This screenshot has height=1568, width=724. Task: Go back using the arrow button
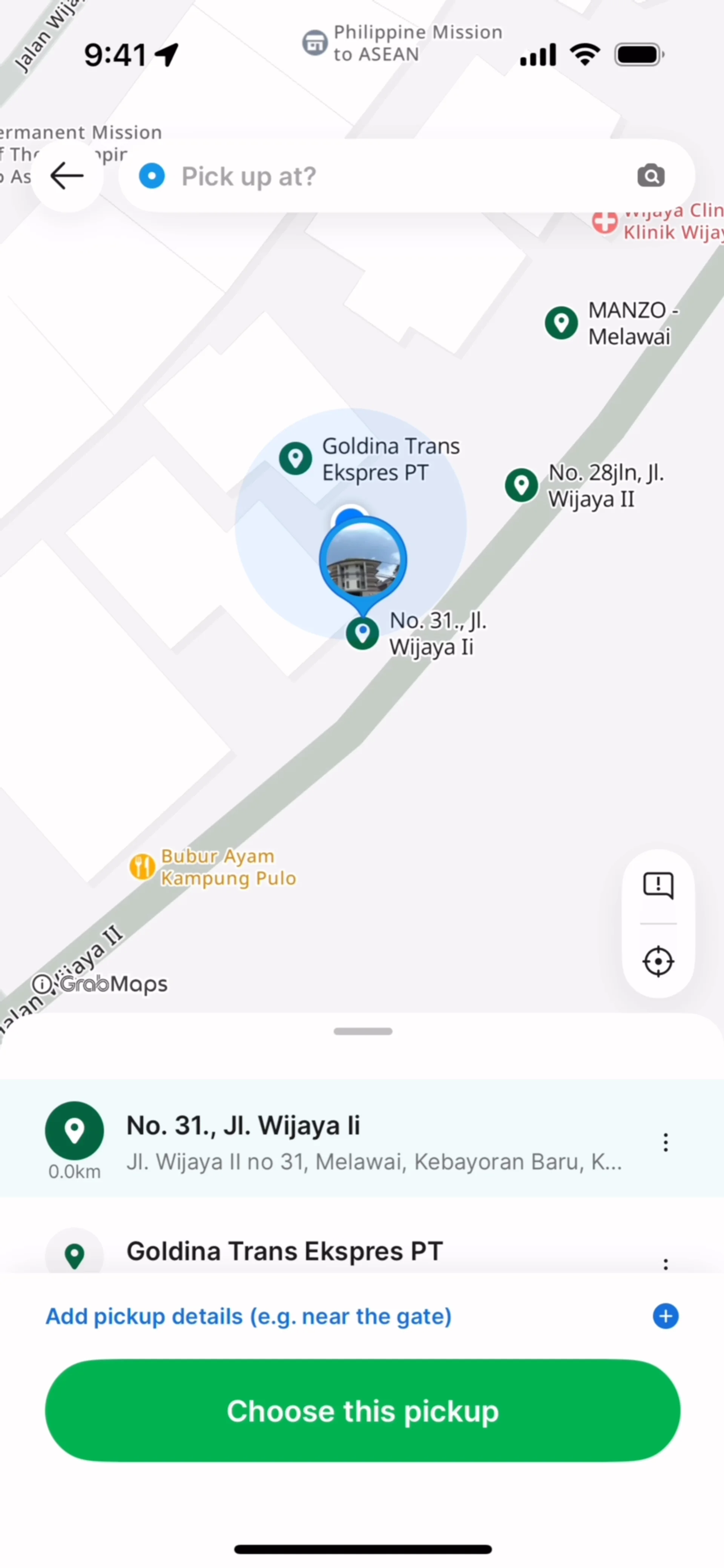67,176
